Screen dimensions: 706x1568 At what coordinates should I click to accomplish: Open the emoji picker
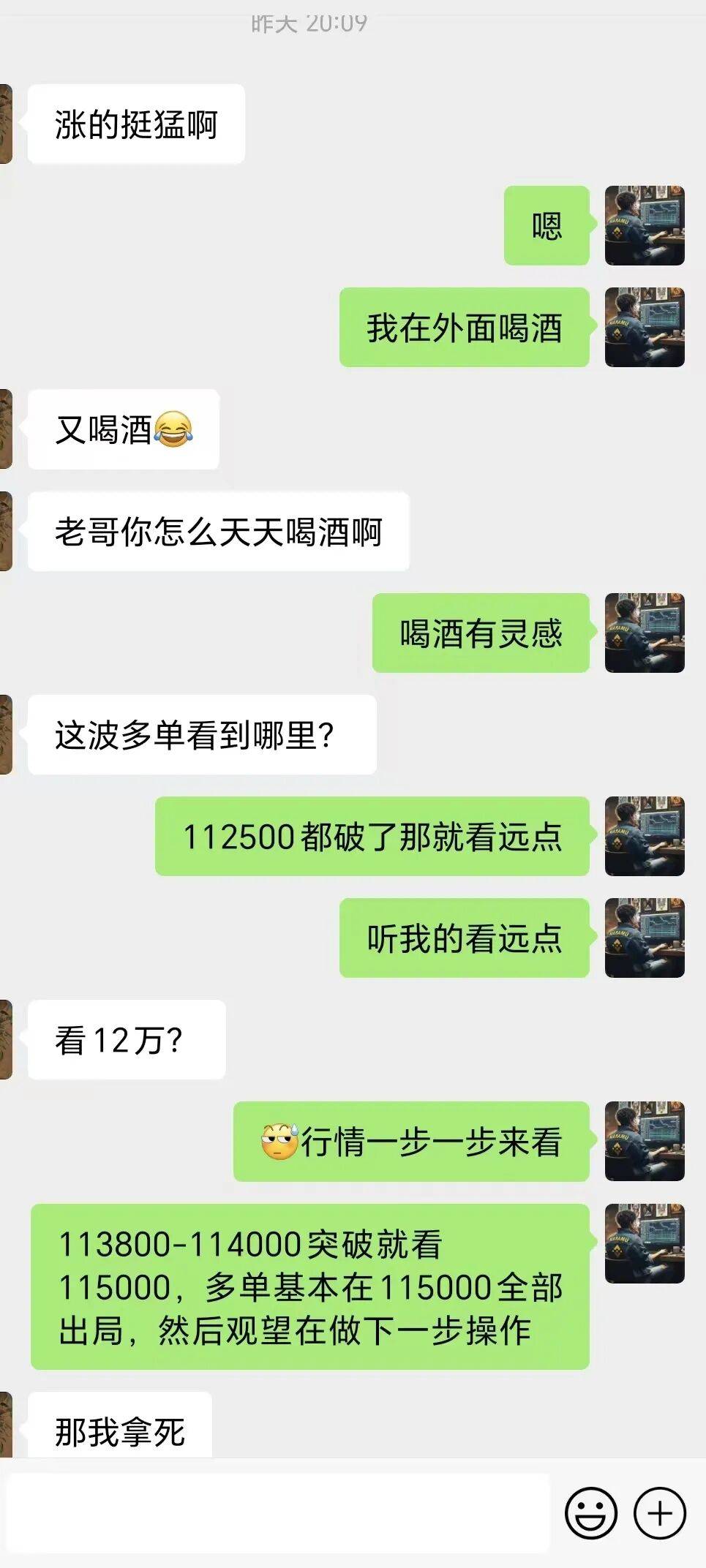(590, 1513)
